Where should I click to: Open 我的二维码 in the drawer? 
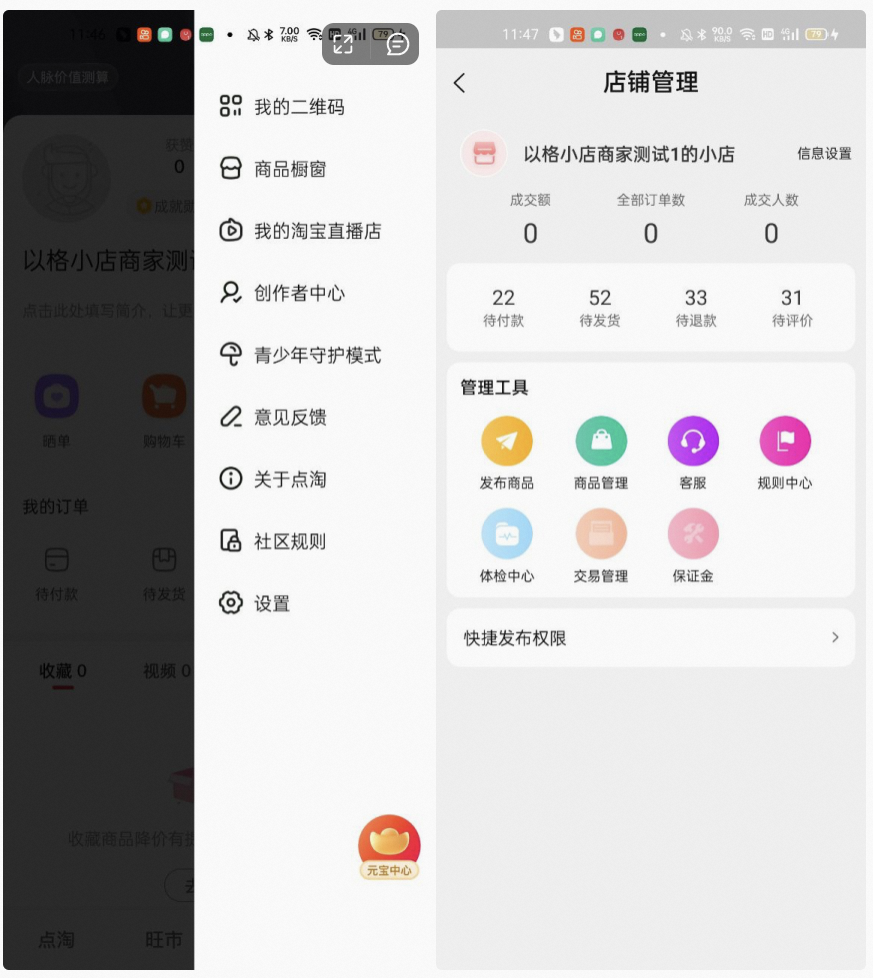[x=298, y=107]
